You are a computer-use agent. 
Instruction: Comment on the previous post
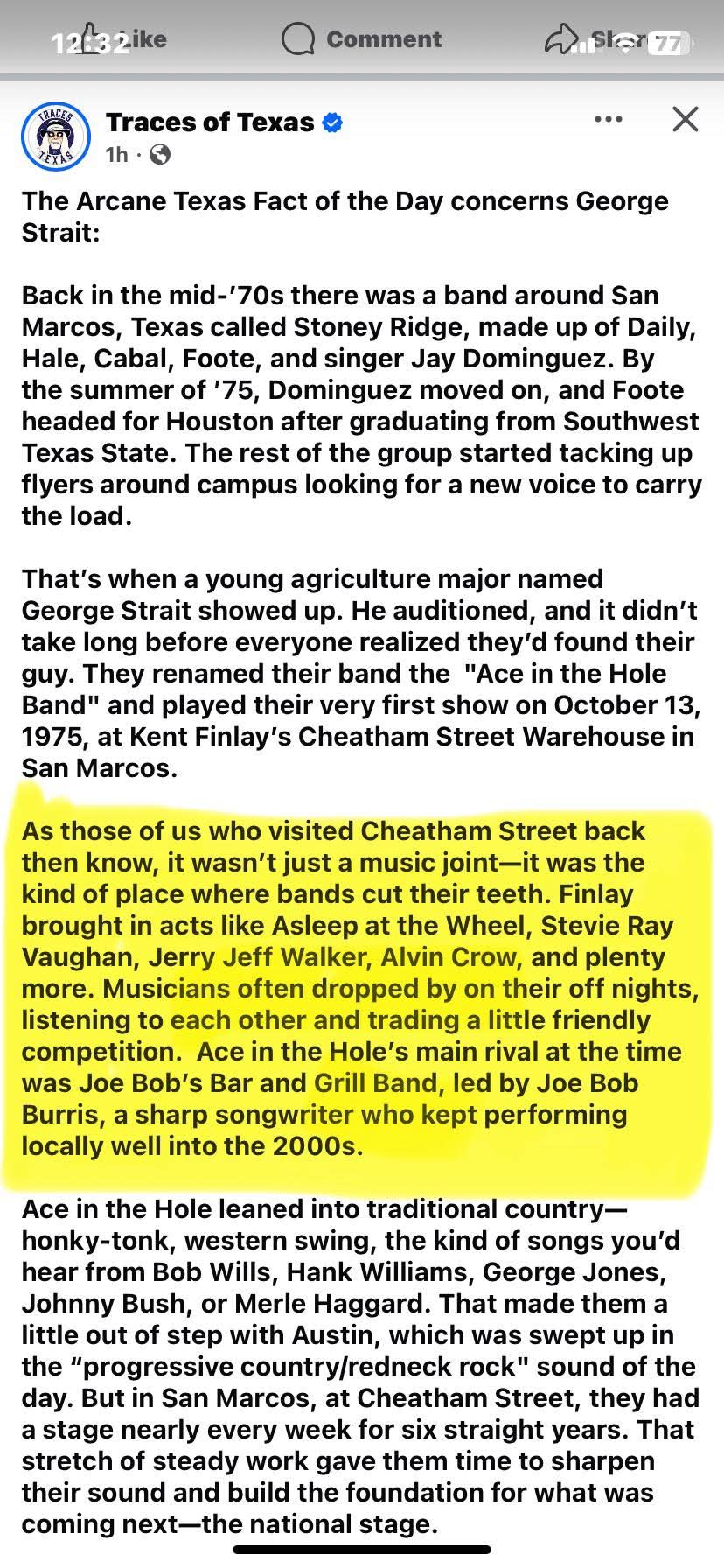coord(363,39)
